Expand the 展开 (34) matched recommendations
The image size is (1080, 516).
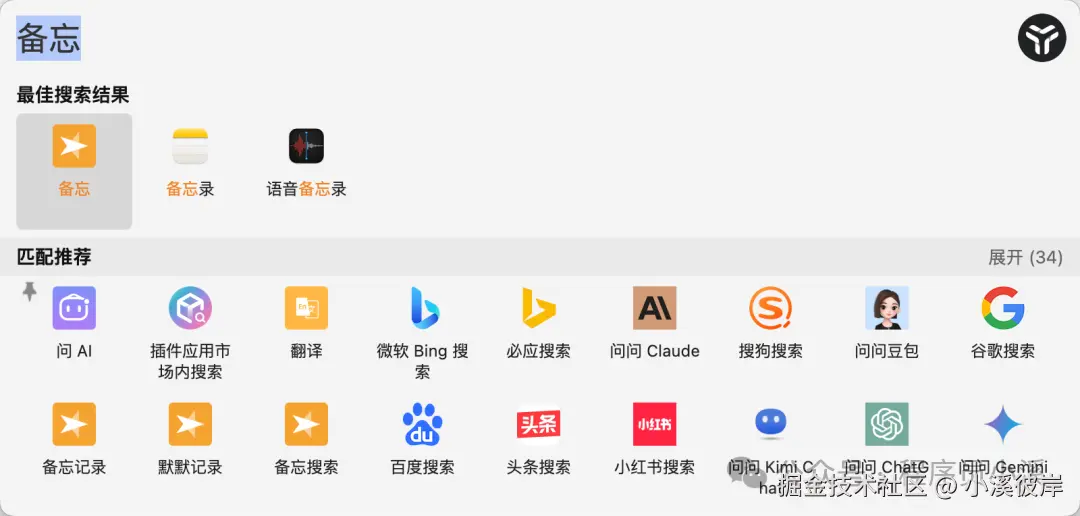point(1024,257)
